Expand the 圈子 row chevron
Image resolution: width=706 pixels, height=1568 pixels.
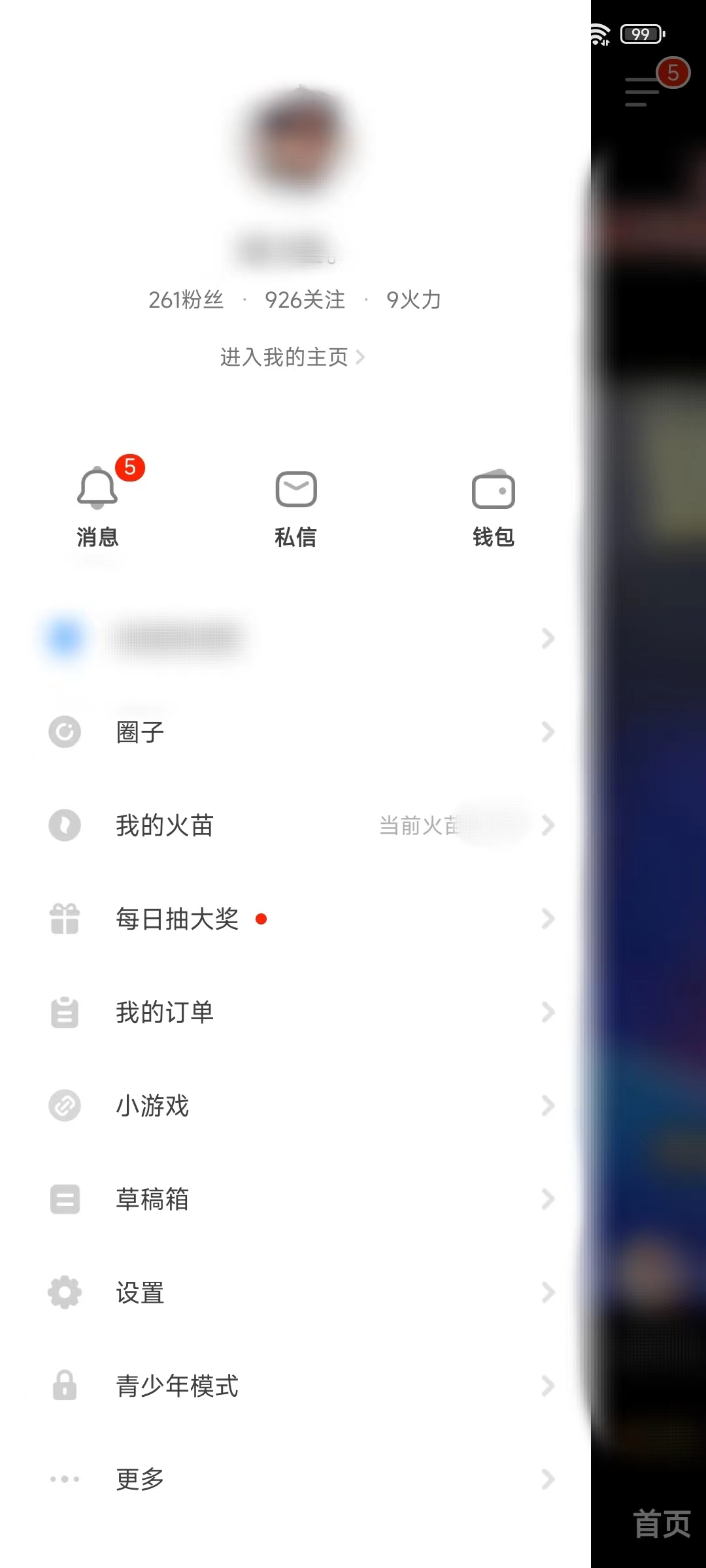tap(548, 732)
